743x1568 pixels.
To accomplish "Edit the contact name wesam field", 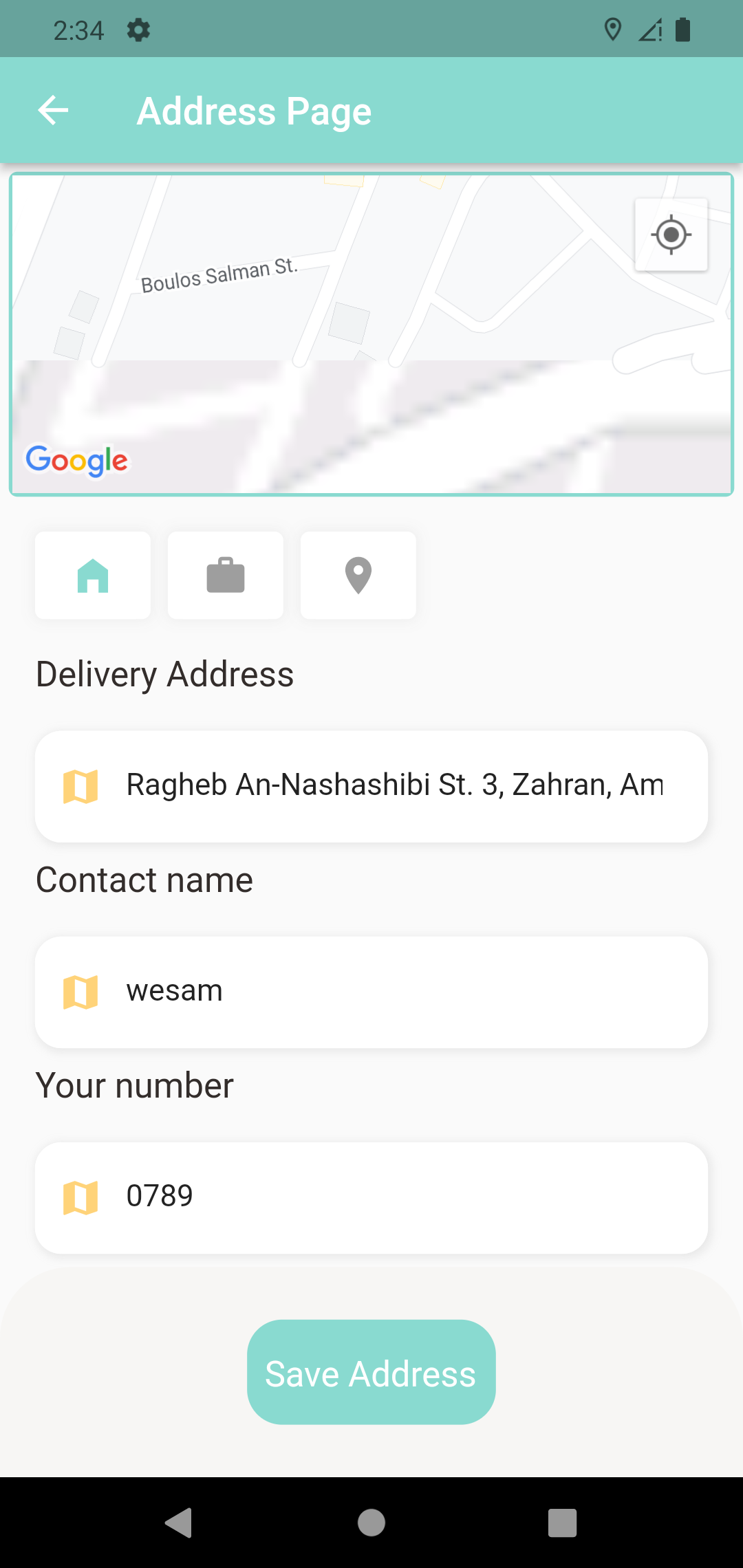I will pos(371,991).
